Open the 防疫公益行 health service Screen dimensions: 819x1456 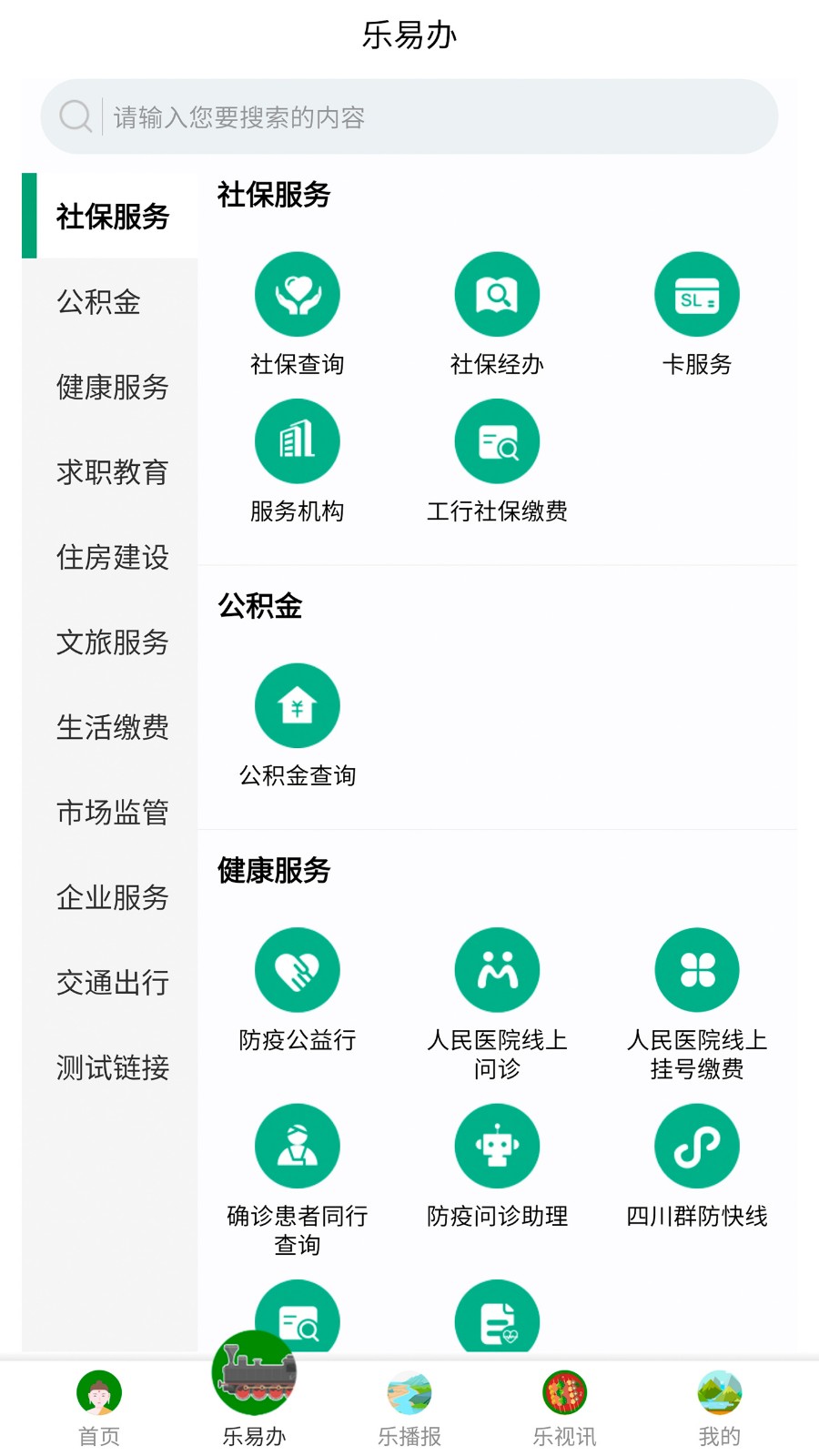click(x=298, y=969)
